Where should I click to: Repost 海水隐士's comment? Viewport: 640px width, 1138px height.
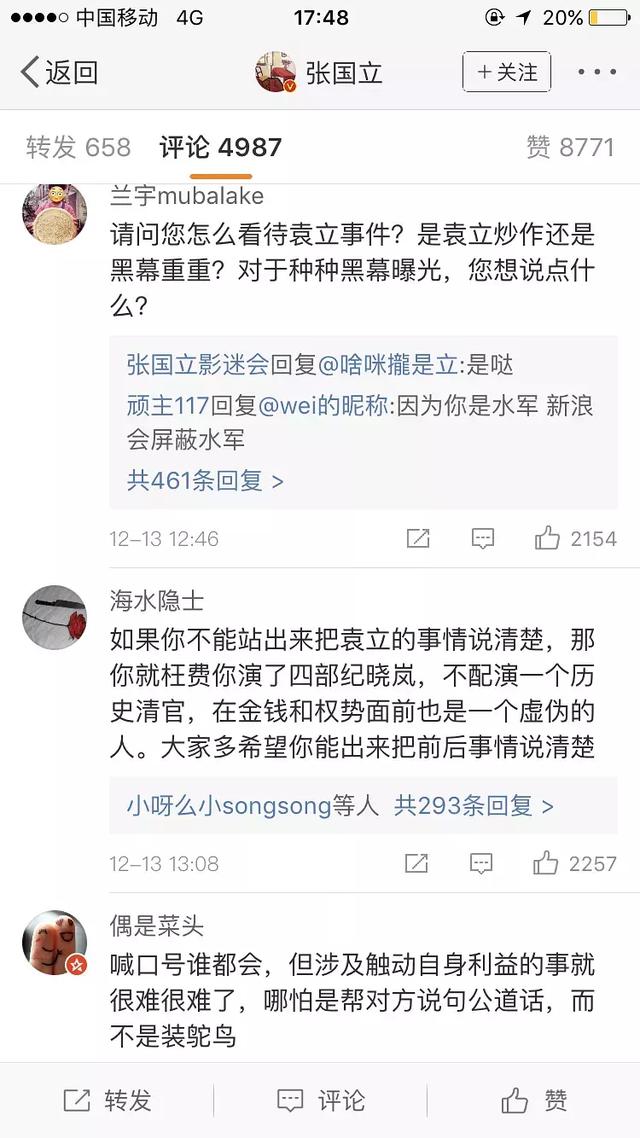tap(418, 863)
